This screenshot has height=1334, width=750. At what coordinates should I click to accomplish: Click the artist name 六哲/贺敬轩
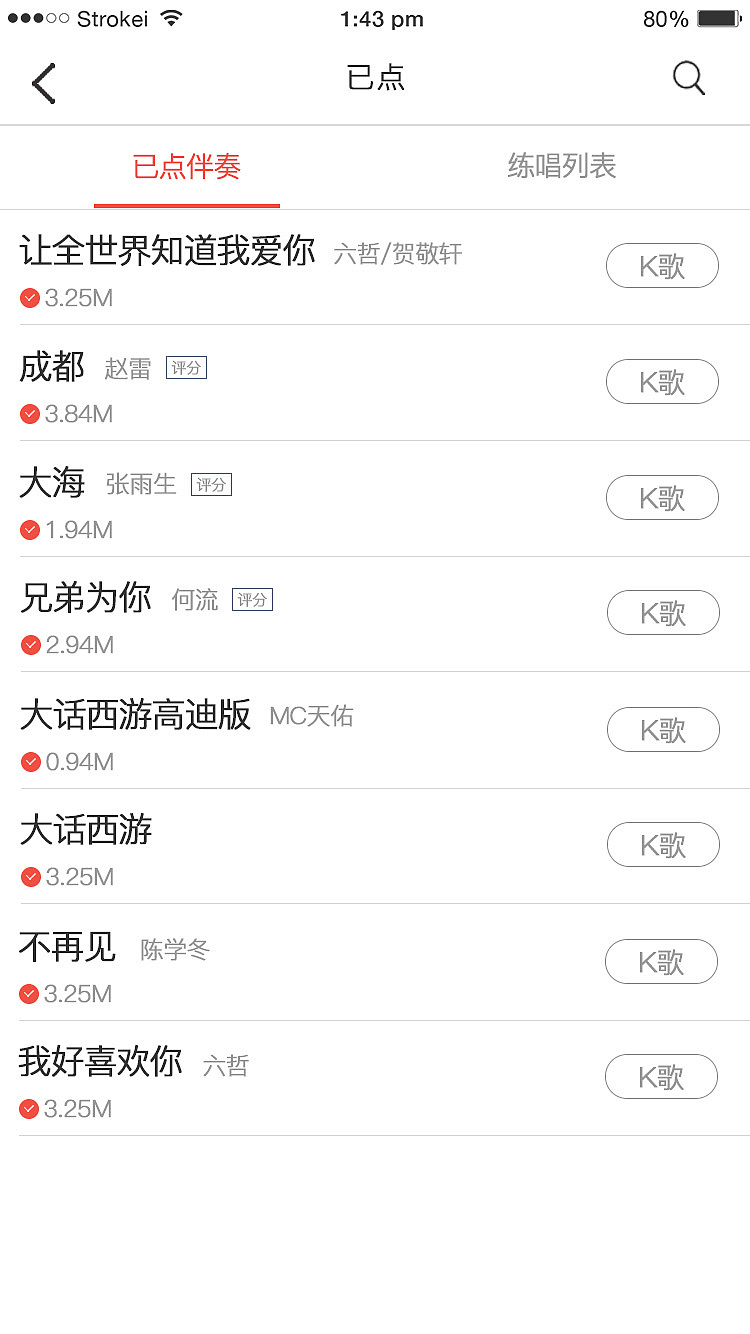click(397, 255)
